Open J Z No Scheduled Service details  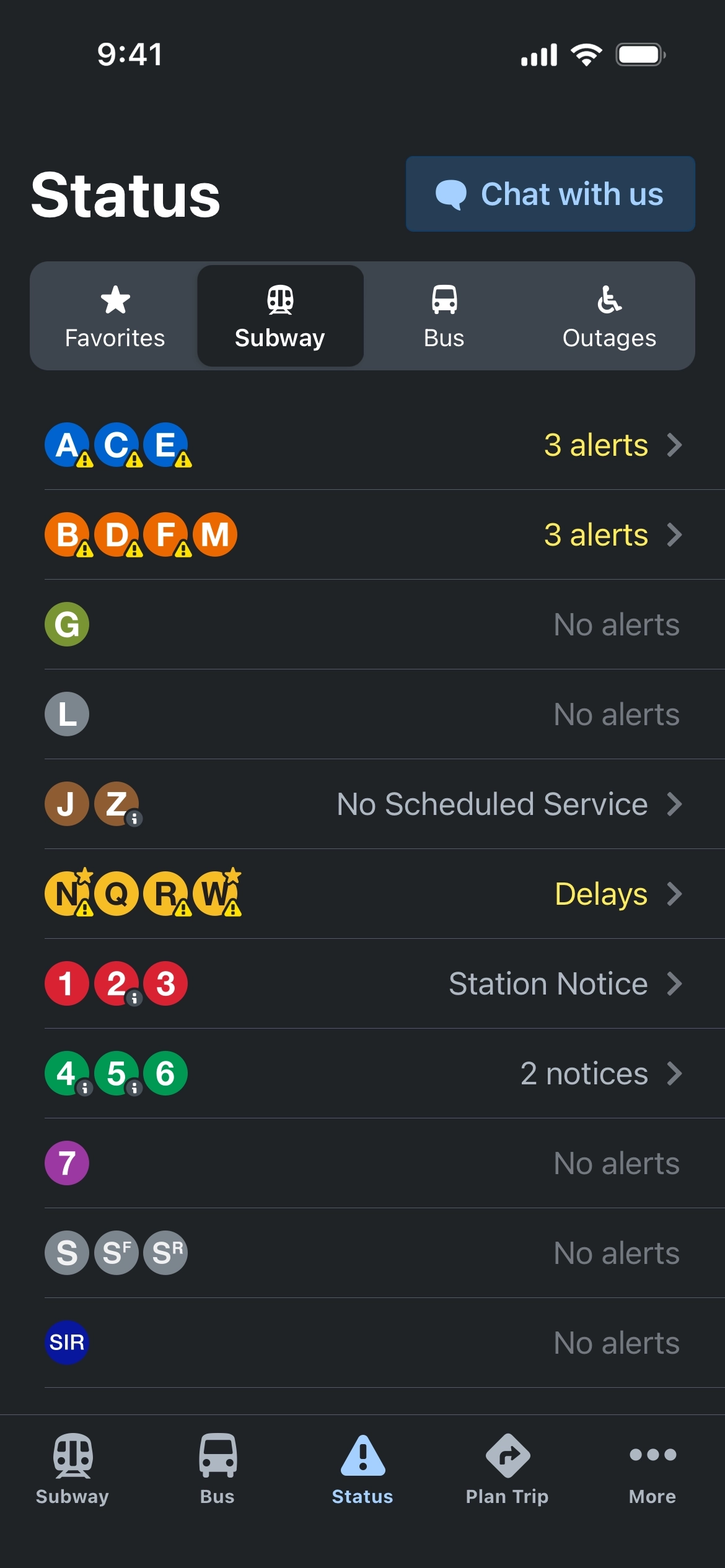(384, 804)
